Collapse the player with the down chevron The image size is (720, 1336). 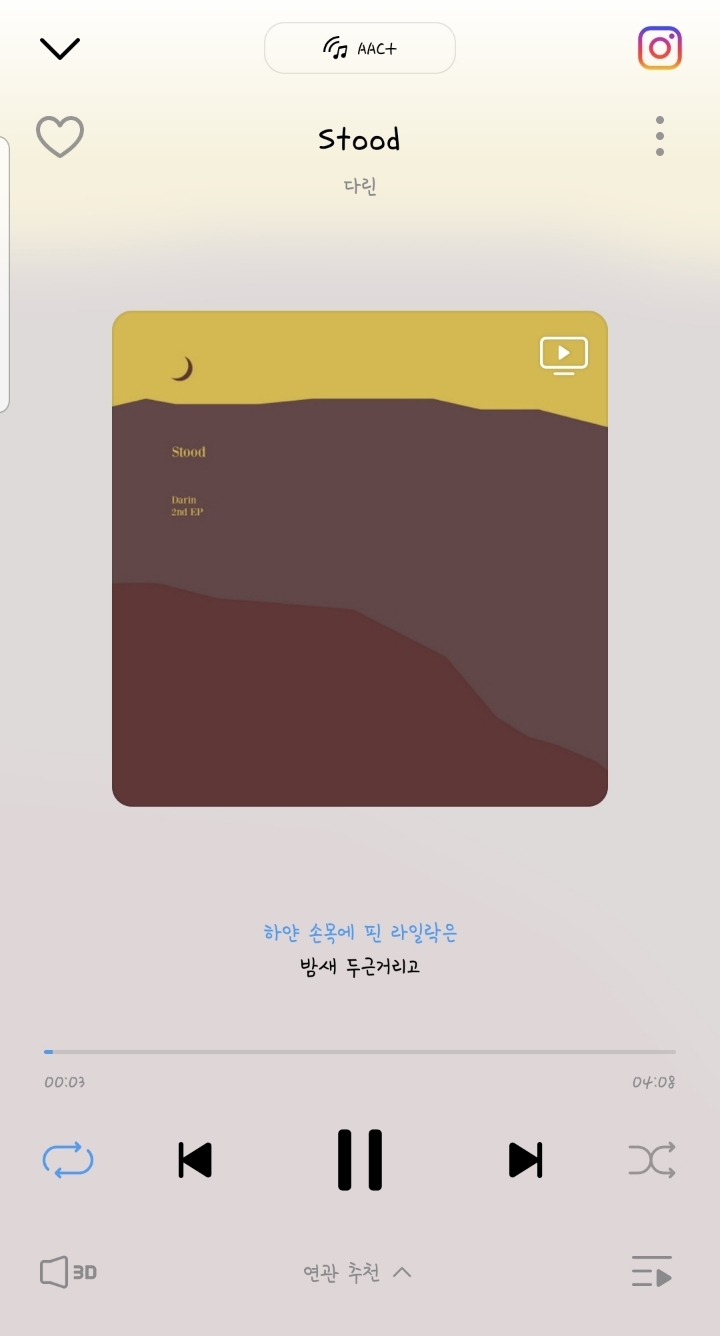pos(60,48)
